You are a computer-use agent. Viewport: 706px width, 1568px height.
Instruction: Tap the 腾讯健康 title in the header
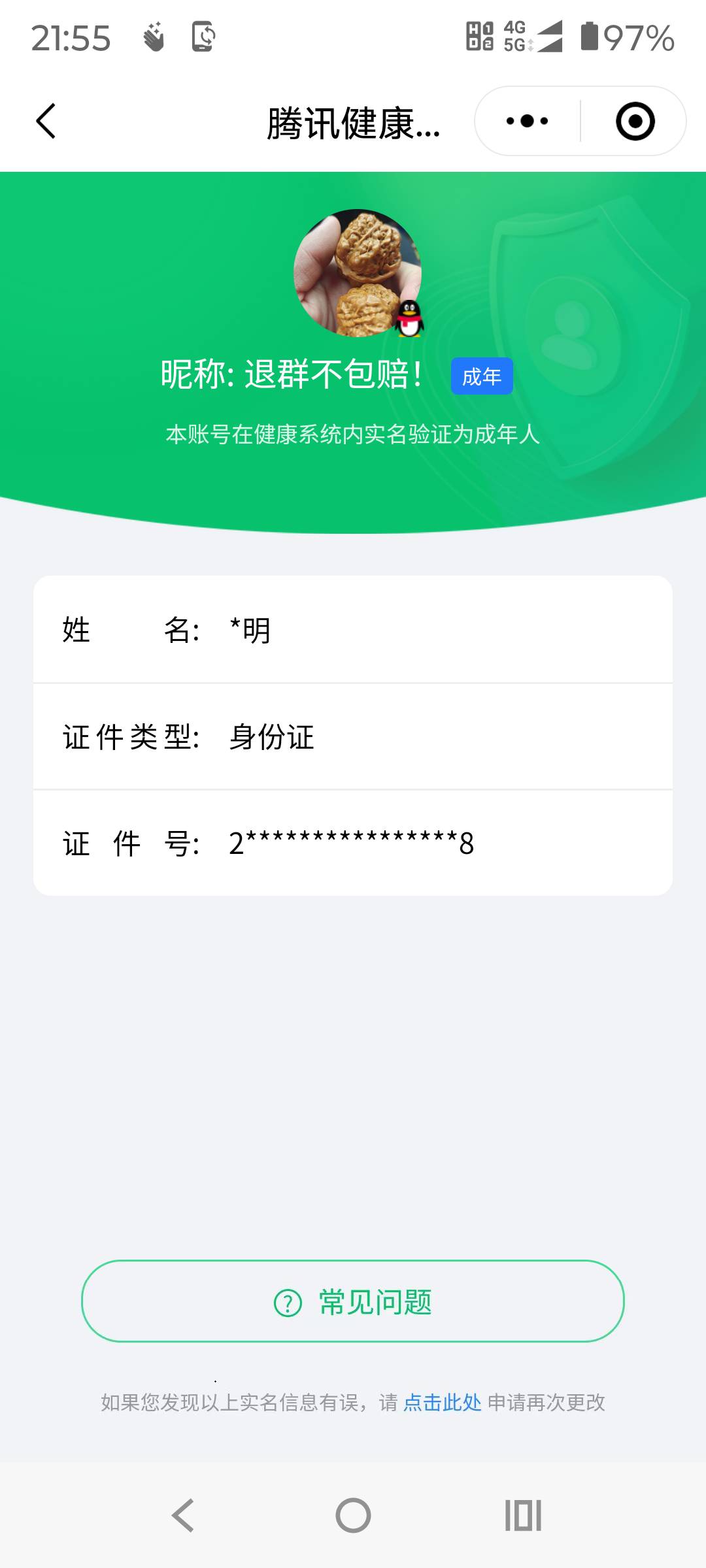tap(353, 122)
